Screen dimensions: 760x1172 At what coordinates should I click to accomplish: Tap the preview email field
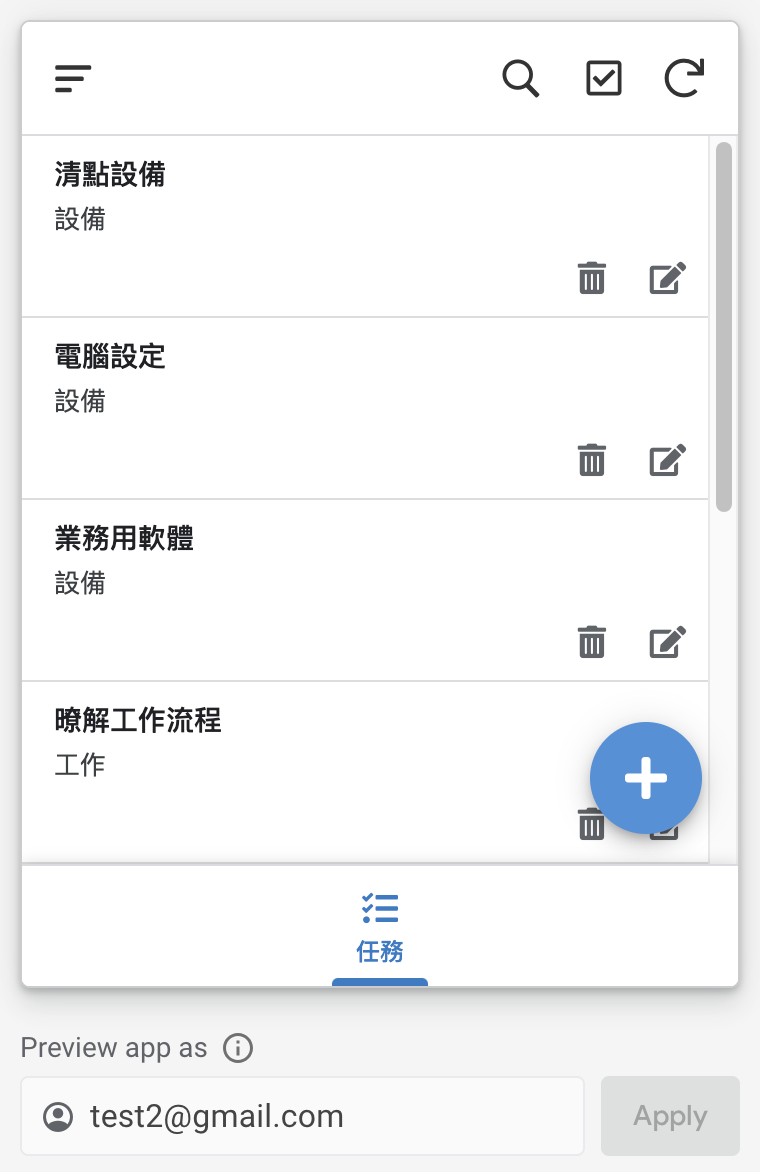[x=310, y=1116]
